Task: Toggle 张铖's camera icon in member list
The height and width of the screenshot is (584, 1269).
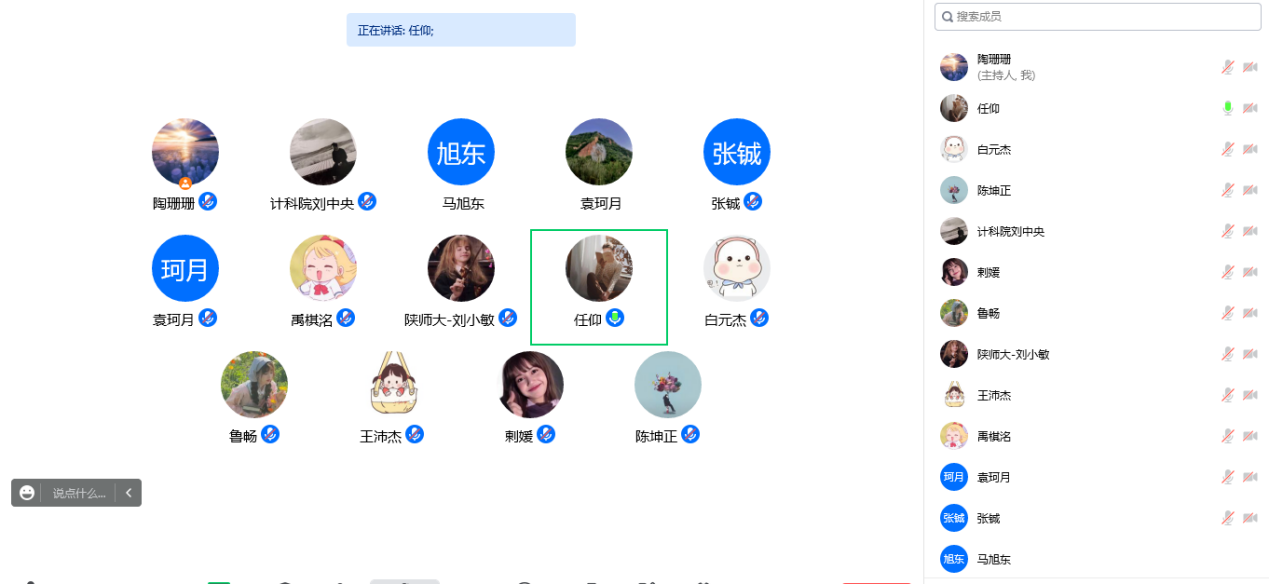Action: tap(1250, 518)
